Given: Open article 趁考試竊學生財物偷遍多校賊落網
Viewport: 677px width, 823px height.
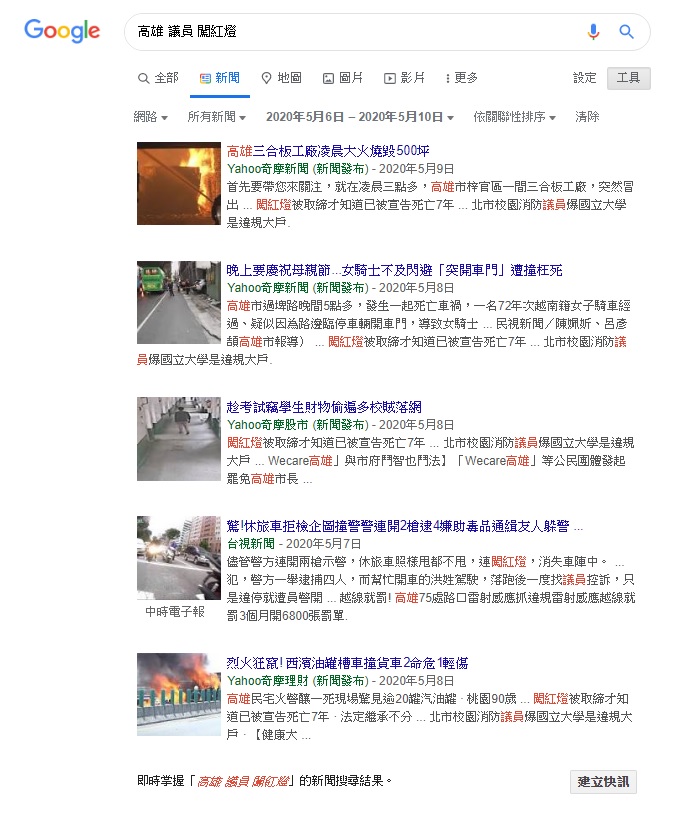Looking at the screenshot, I should (x=324, y=407).
